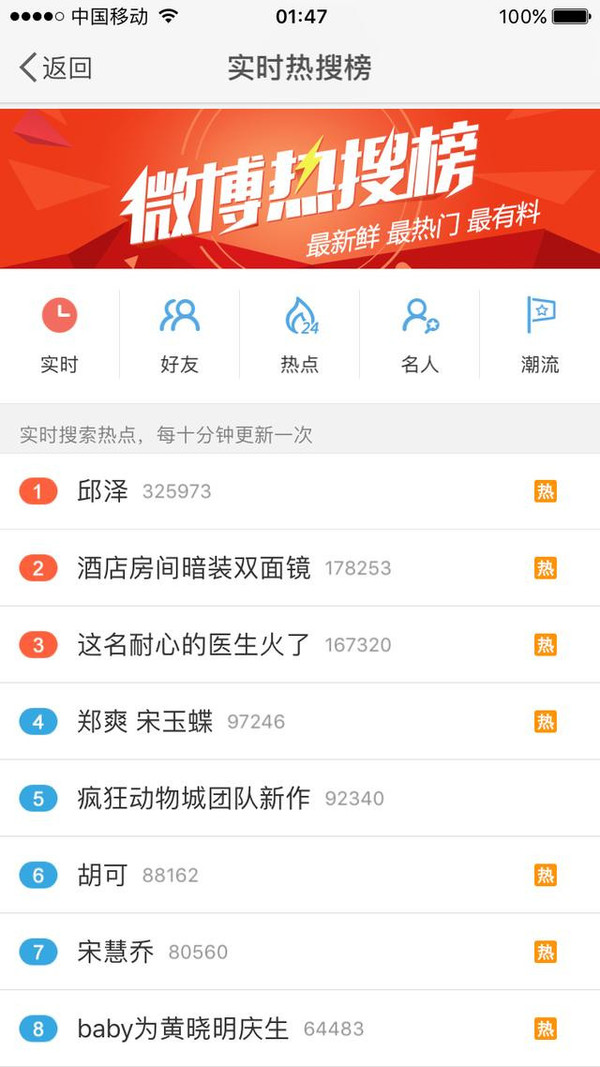Image resolution: width=600 pixels, height=1067 pixels.
Task: Select the 疯狂动物城团队新作 topic
Action: point(194,798)
